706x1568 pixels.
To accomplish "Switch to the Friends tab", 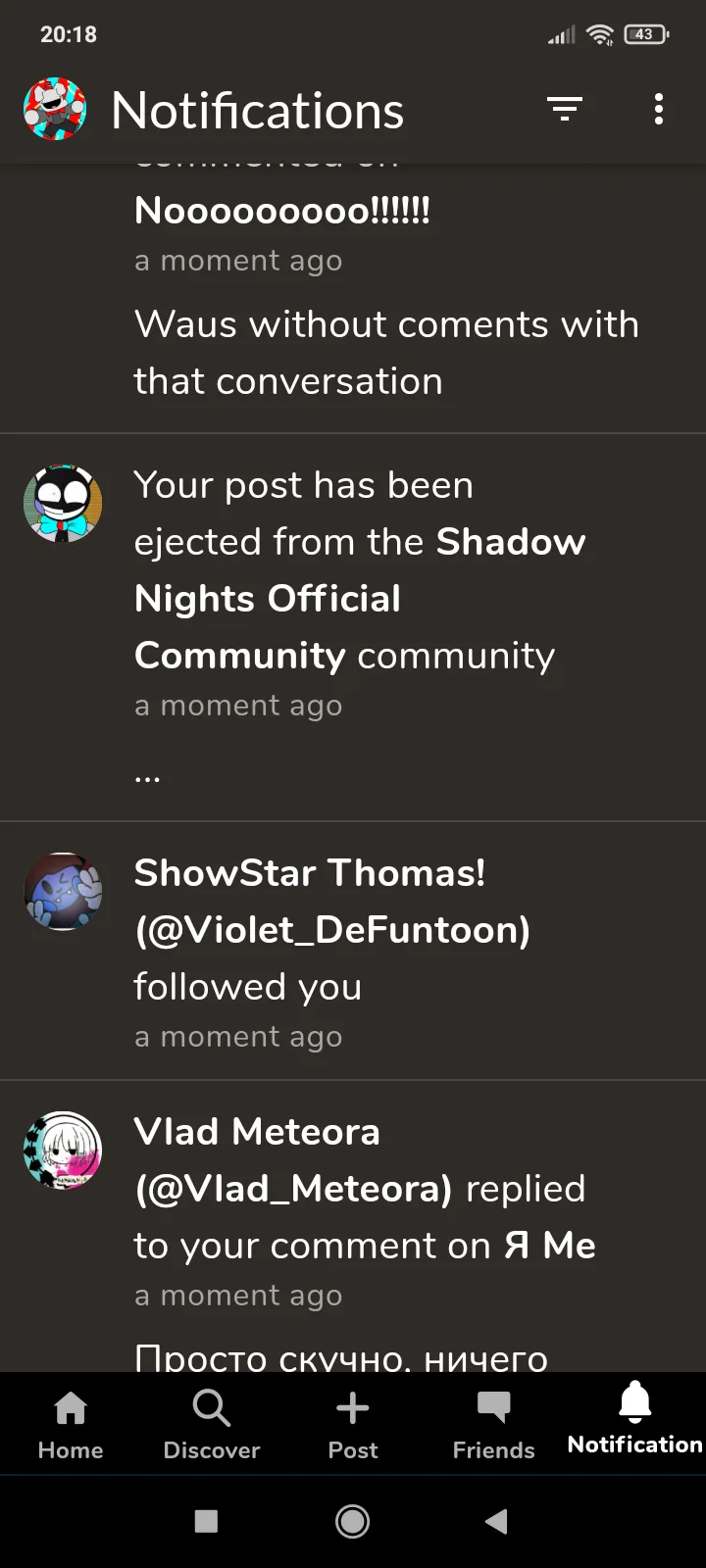I will (x=494, y=1423).
